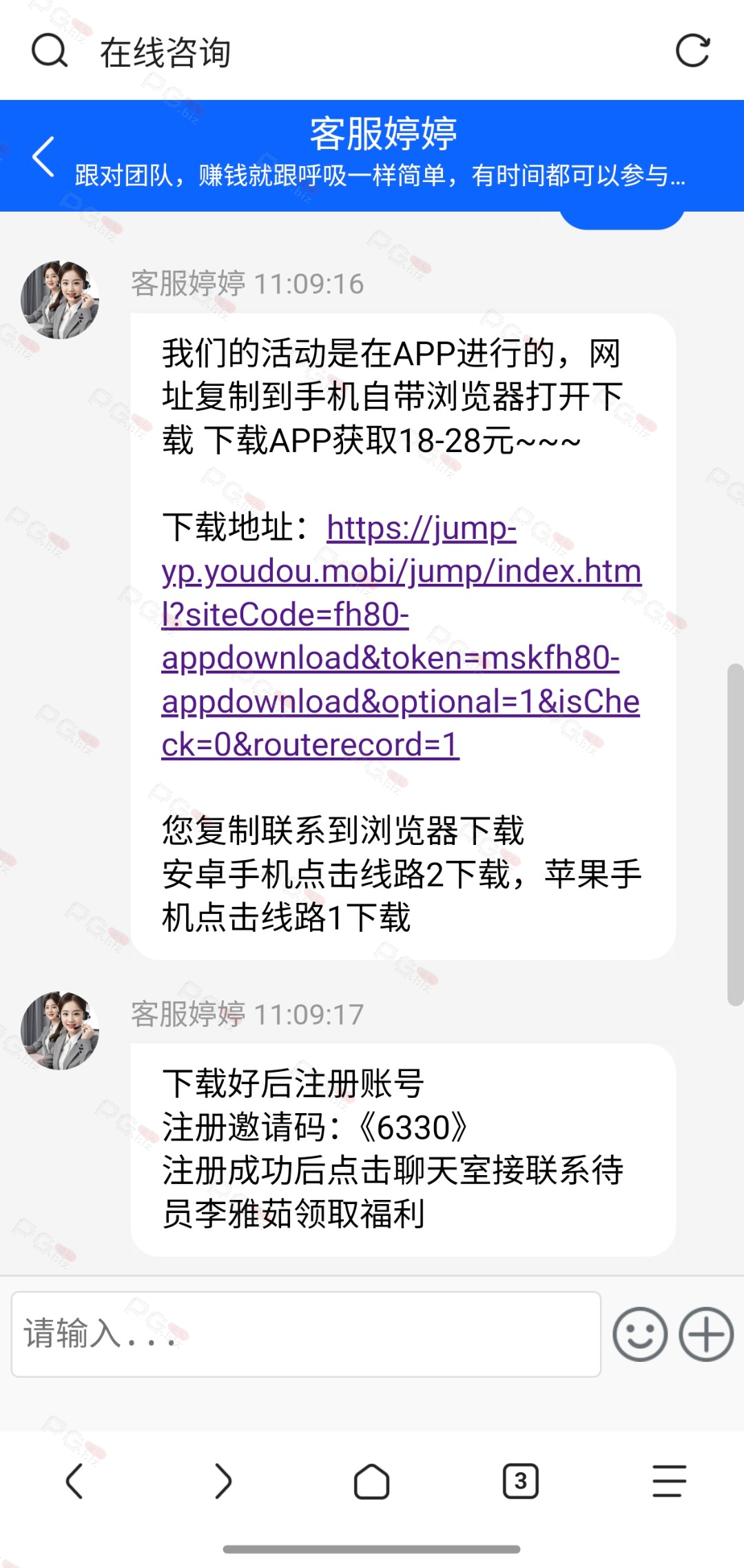Tap the search magnifier icon

tap(50, 51)
